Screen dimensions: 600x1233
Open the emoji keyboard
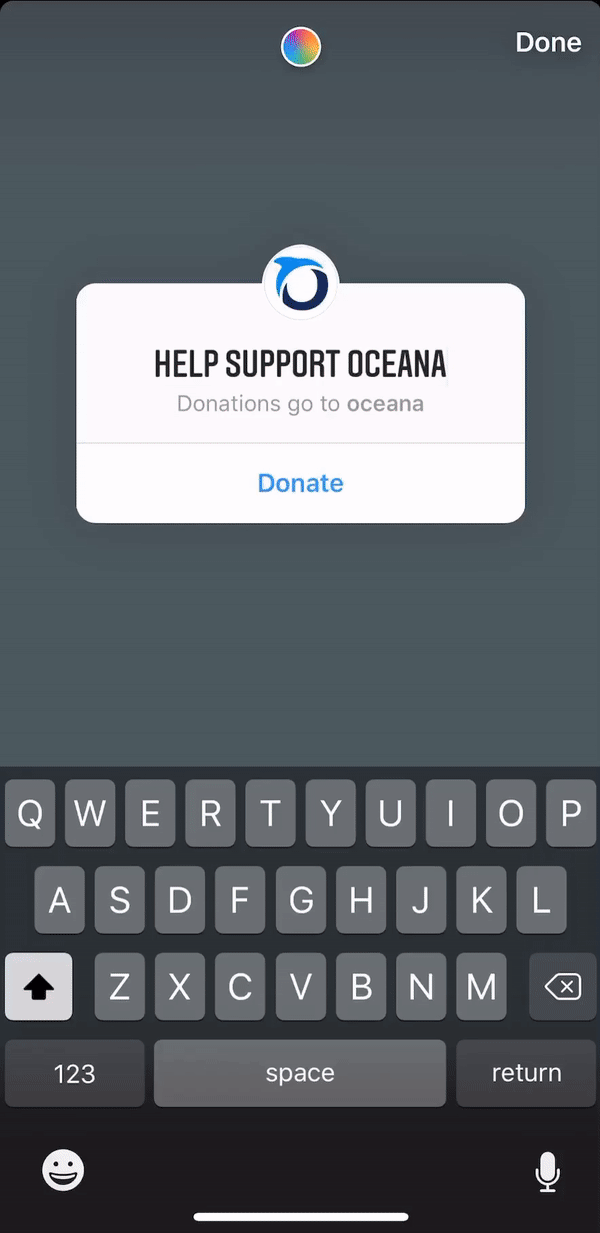pyautogui.click(x=63, y=1169)
